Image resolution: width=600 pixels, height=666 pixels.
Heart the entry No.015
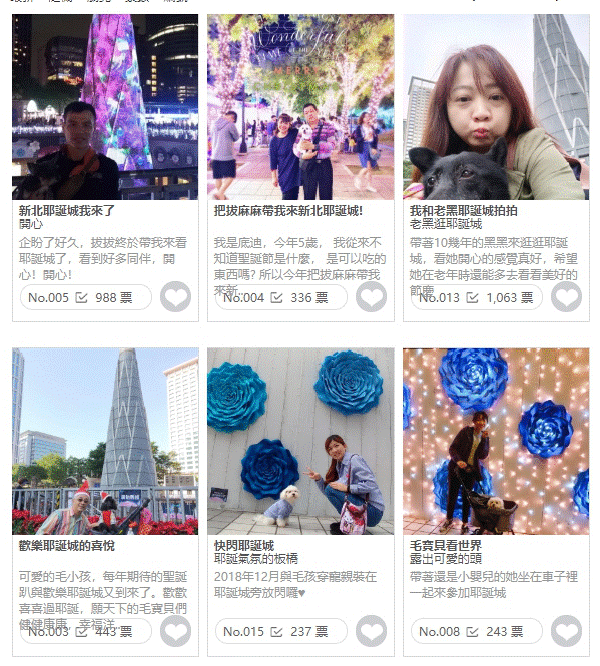point(371,631)
